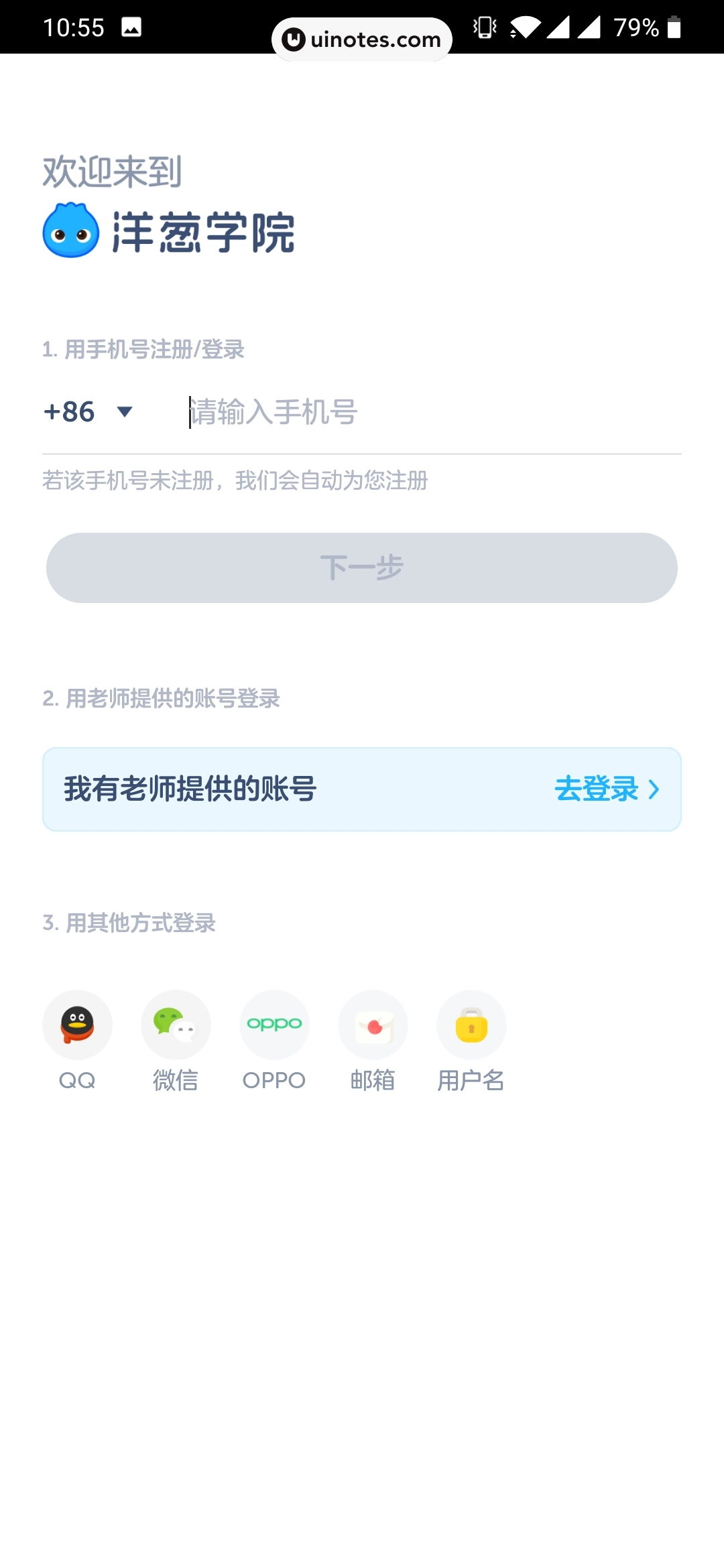Click the battery indicator in the status bar
The image size is (724, 1568).
pyautogui.click(x=674, y=27)
